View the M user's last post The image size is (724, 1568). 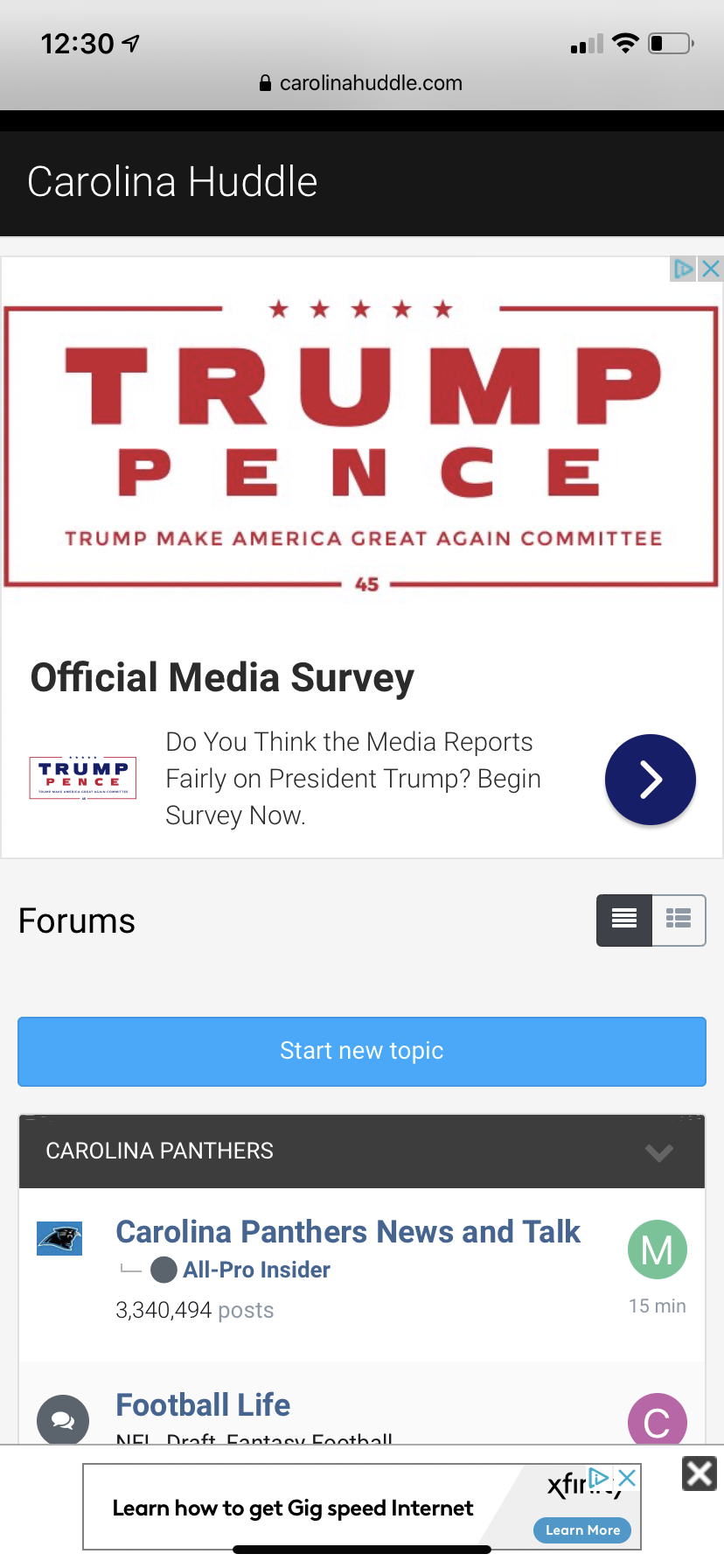[658, 1249]
